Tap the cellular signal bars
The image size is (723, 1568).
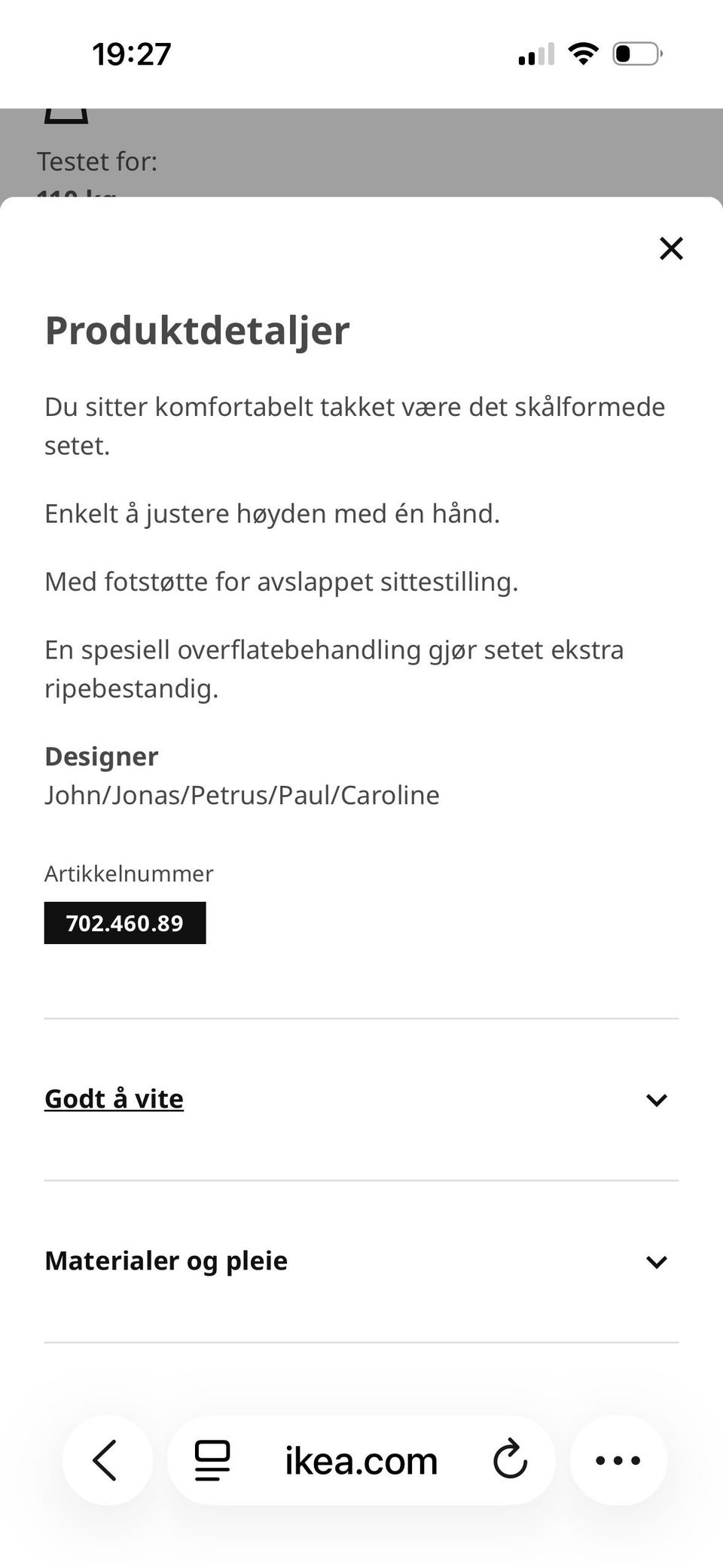pos(535,53)
